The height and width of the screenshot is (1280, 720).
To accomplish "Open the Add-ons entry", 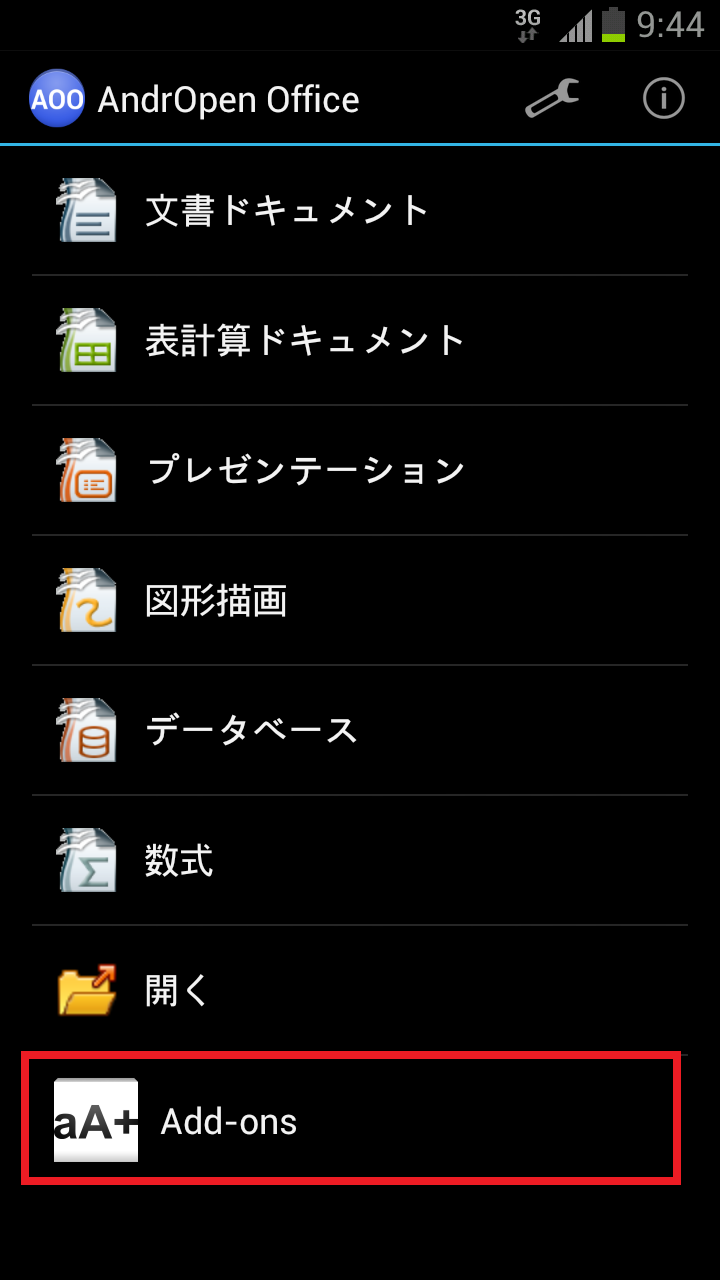I will [229, 1121].
